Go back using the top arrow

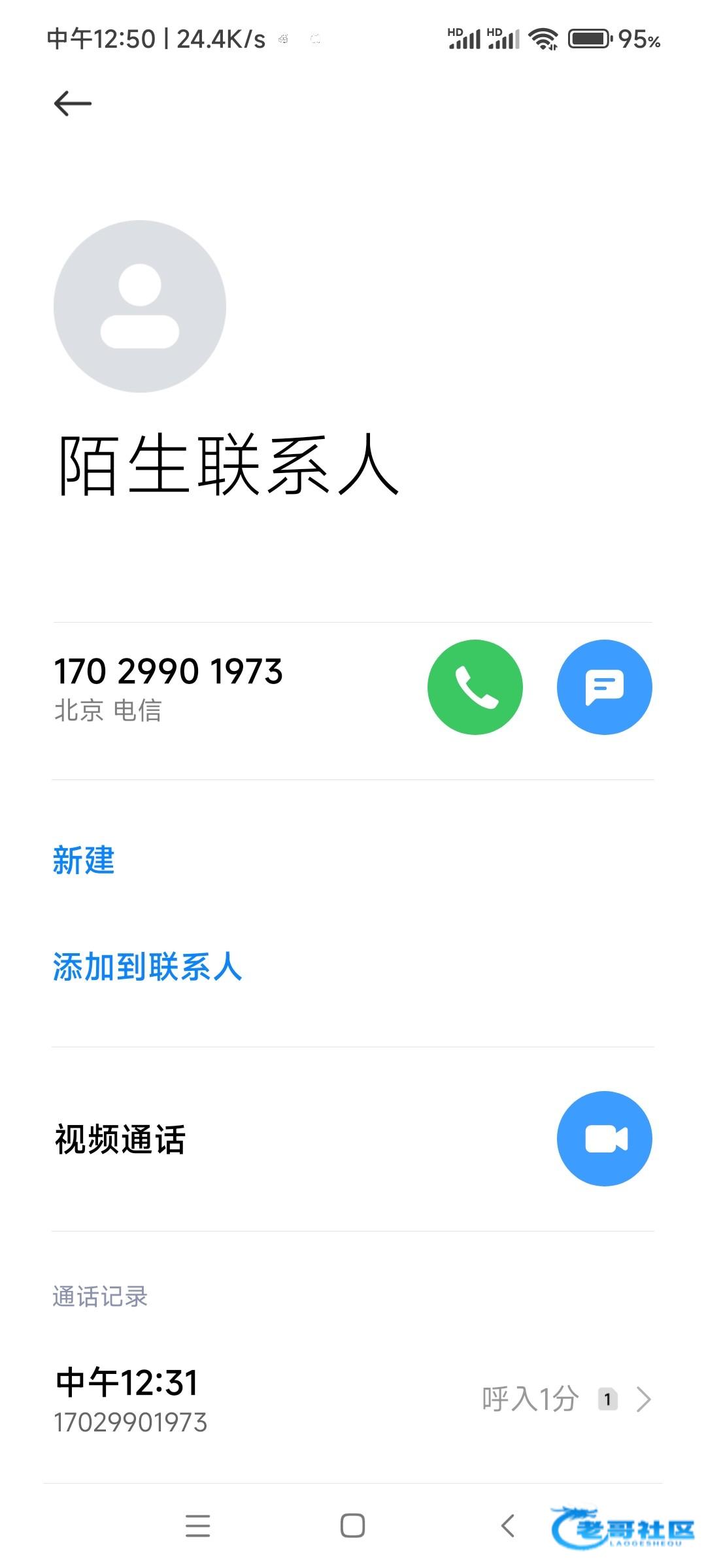tap(73, 103)
